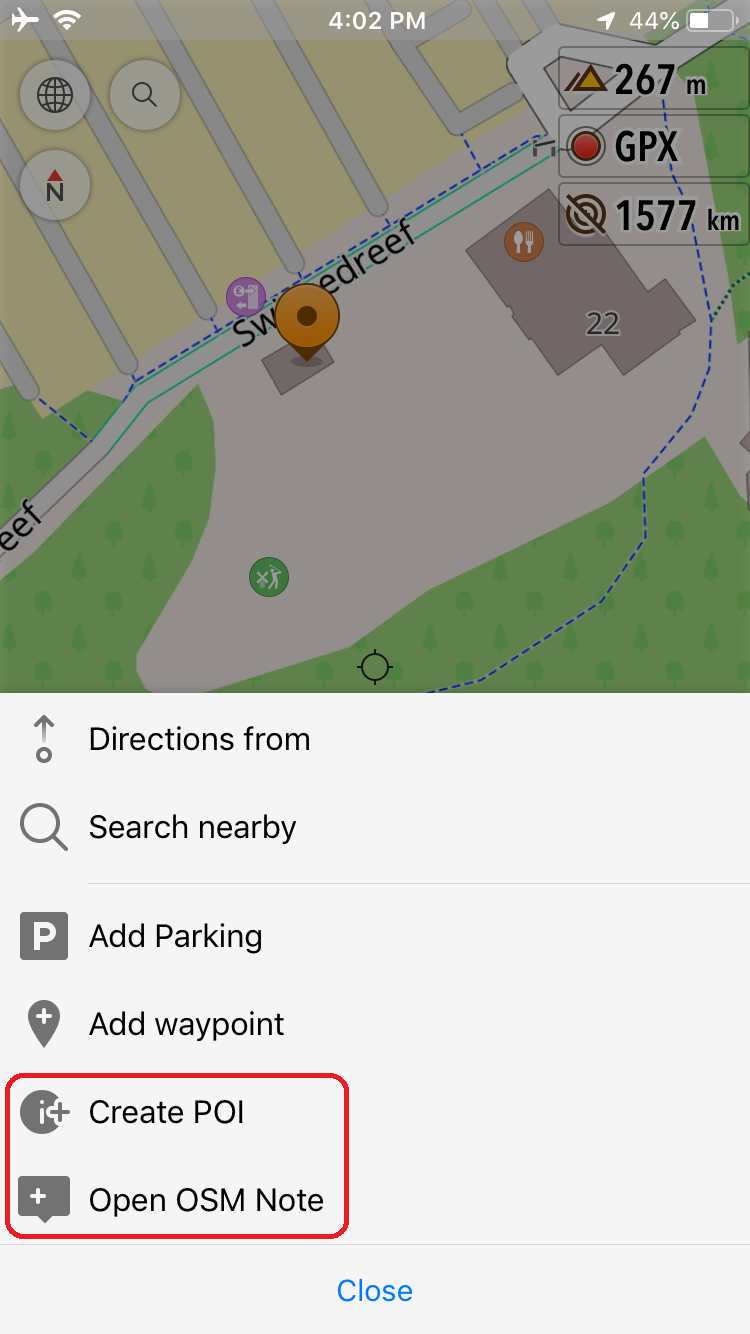Image resolution: width=750 pixels, height=1334 pixels.
Task: Choose Search nearby
Action: [x=192, y=827]
